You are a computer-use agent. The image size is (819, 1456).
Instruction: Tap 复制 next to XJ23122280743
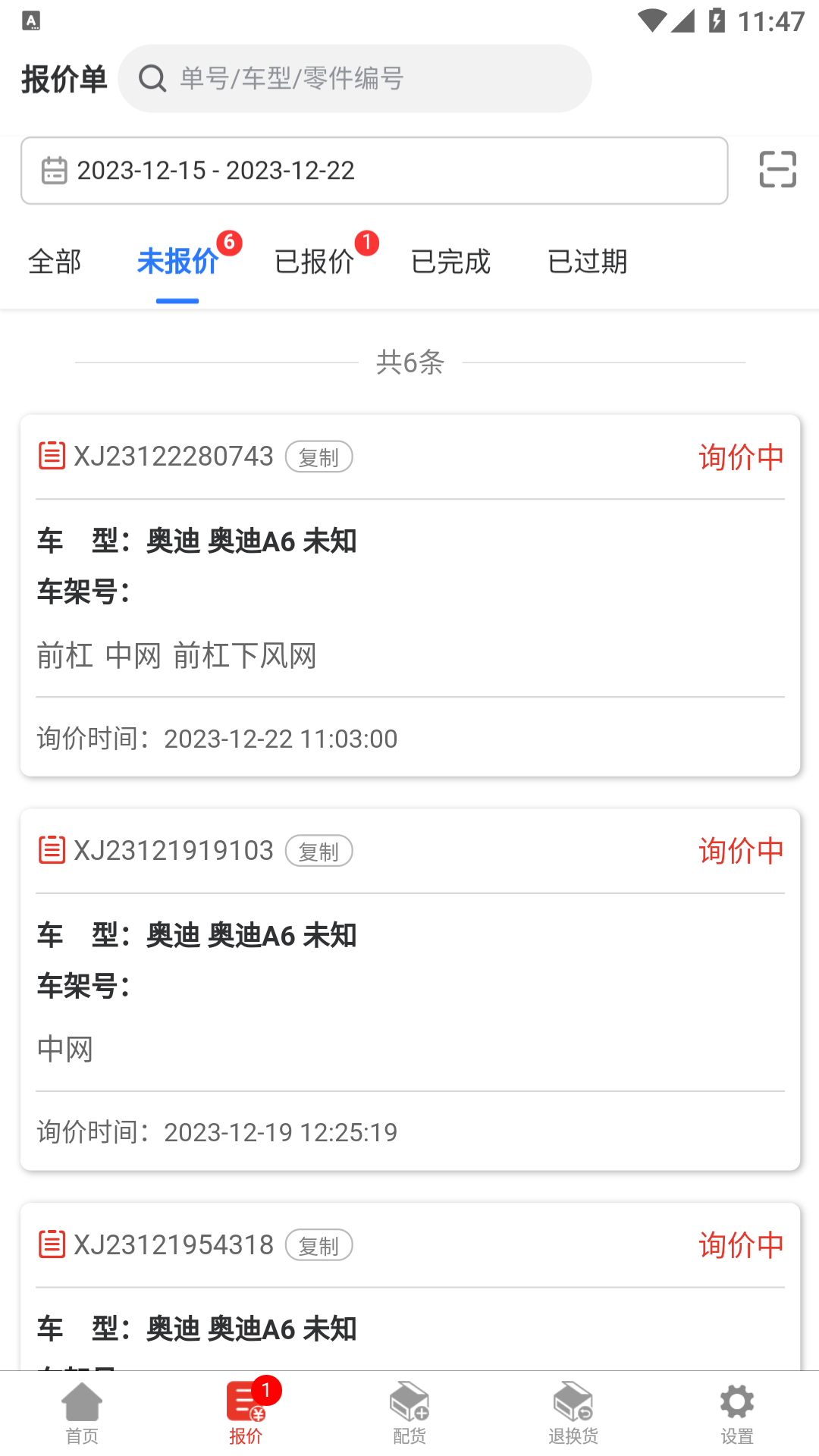tap(318, 457)
